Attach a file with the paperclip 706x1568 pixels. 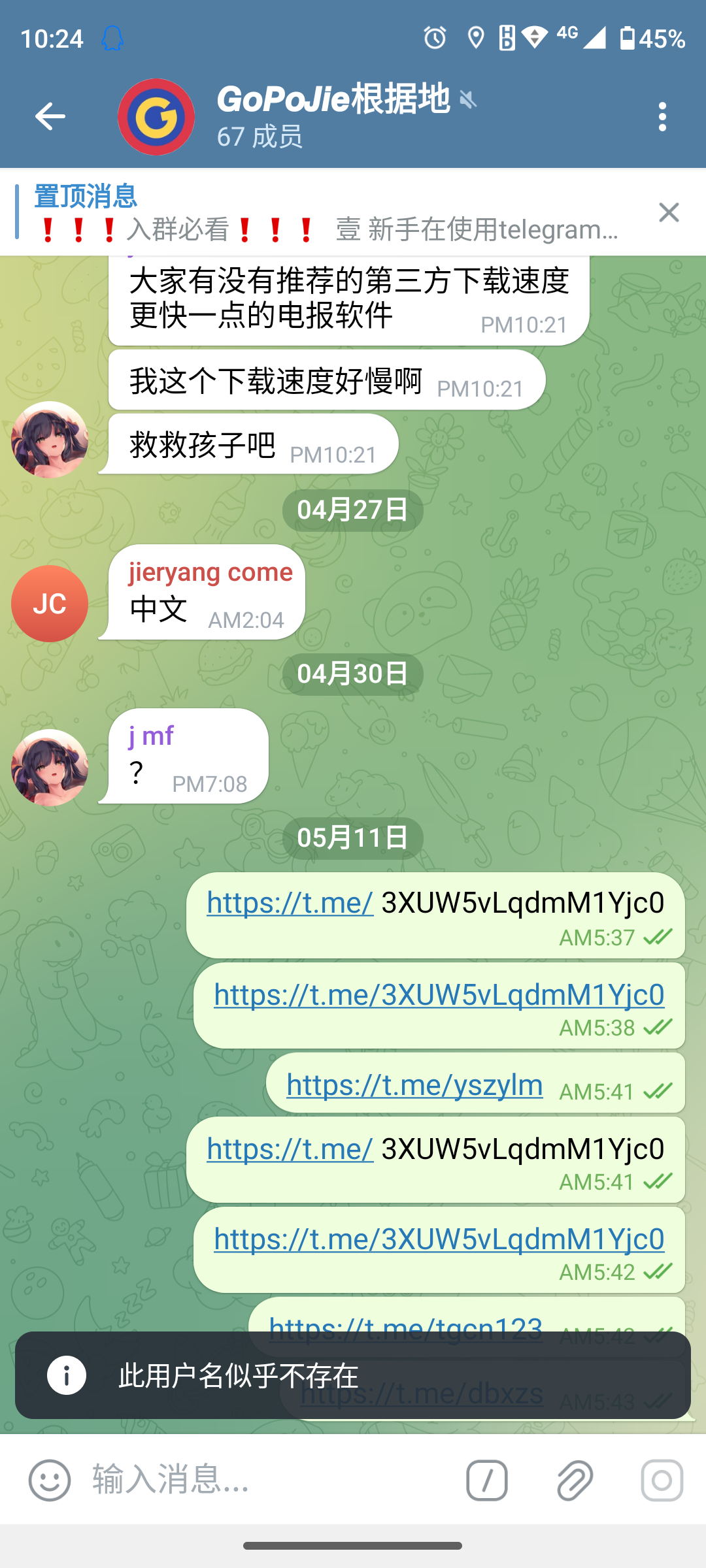(x=575, y=1480)
